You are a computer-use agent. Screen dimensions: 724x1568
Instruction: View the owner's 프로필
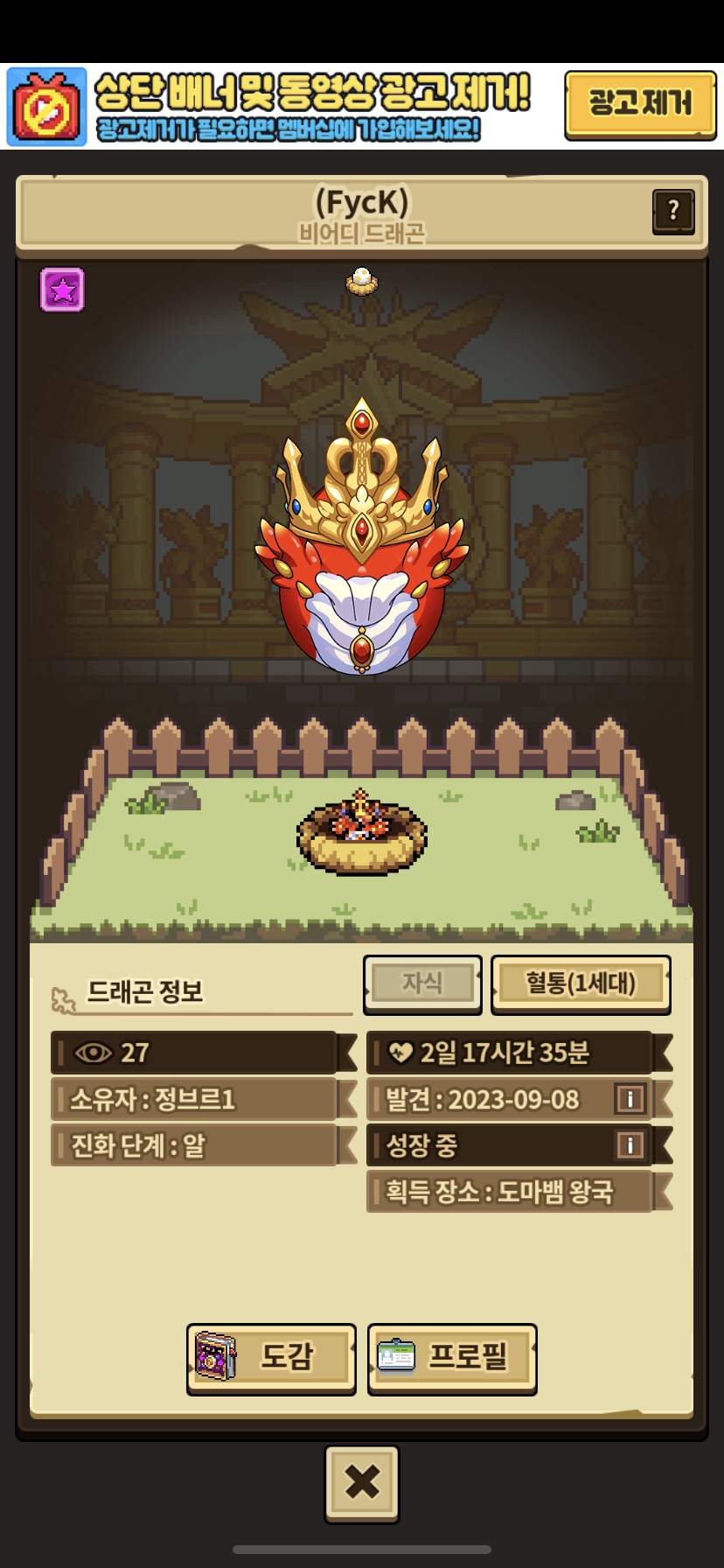click(x=452, y=1358)
